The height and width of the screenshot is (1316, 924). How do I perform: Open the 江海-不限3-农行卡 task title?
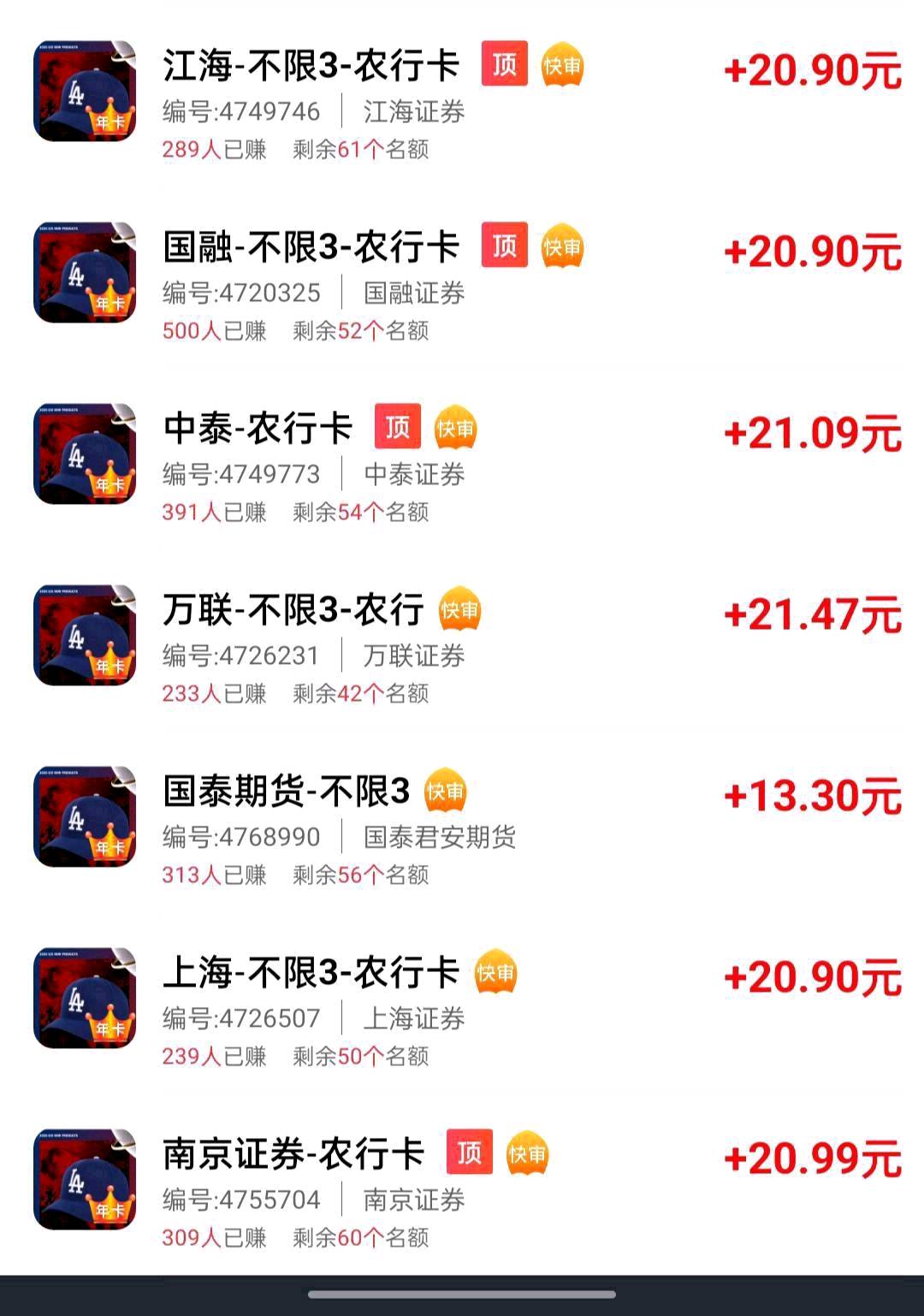coord(312,64)
